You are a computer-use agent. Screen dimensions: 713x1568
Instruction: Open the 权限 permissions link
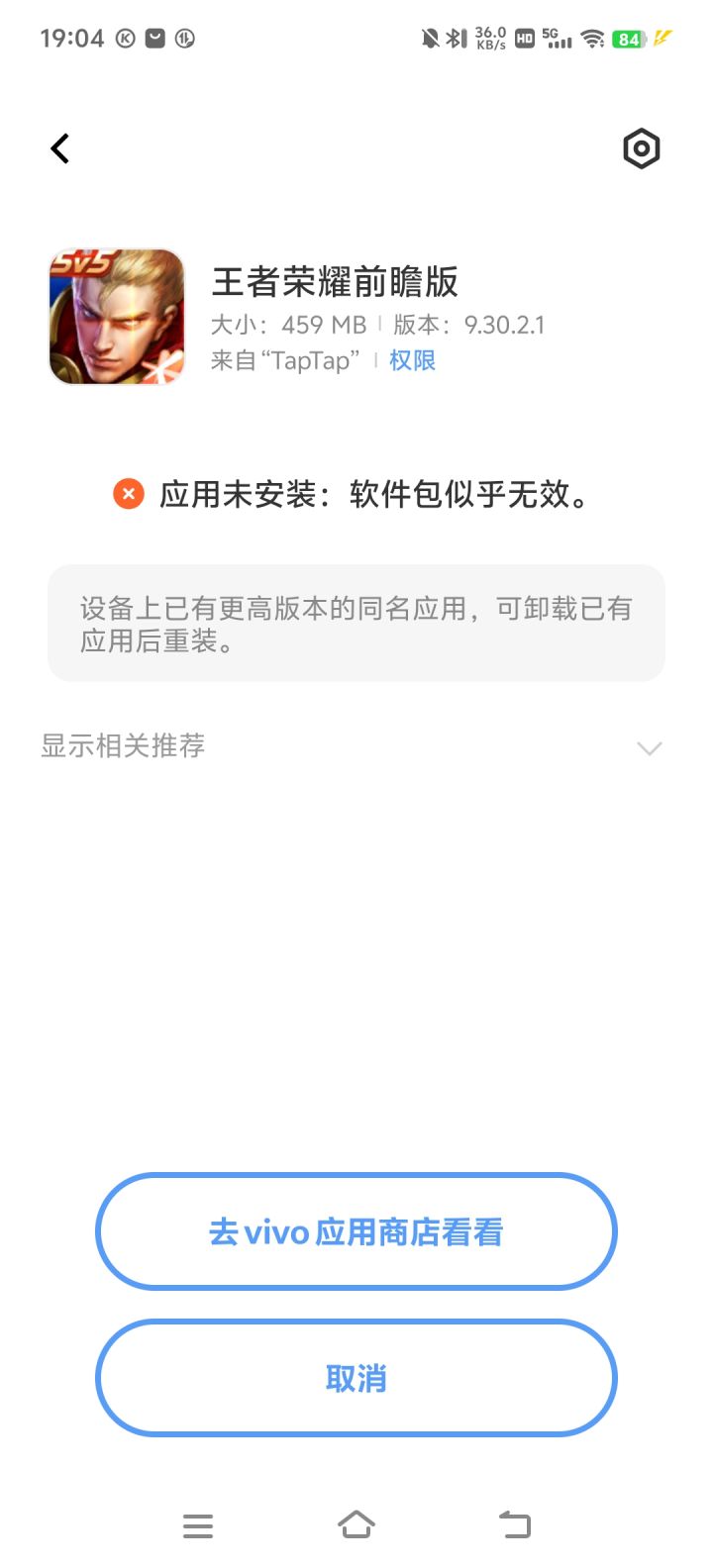412,360
